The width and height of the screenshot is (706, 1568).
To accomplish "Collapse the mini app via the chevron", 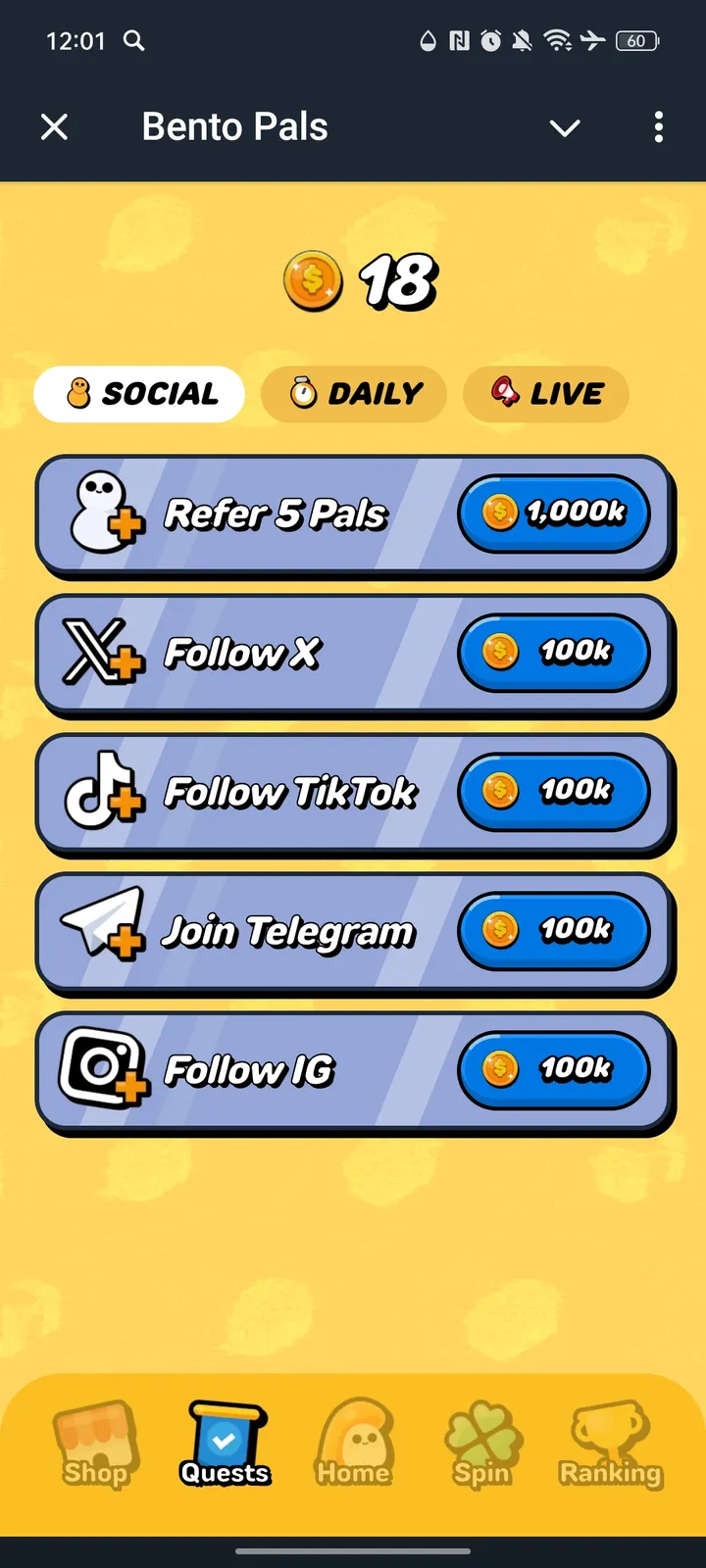I will [x=565, y=127].
